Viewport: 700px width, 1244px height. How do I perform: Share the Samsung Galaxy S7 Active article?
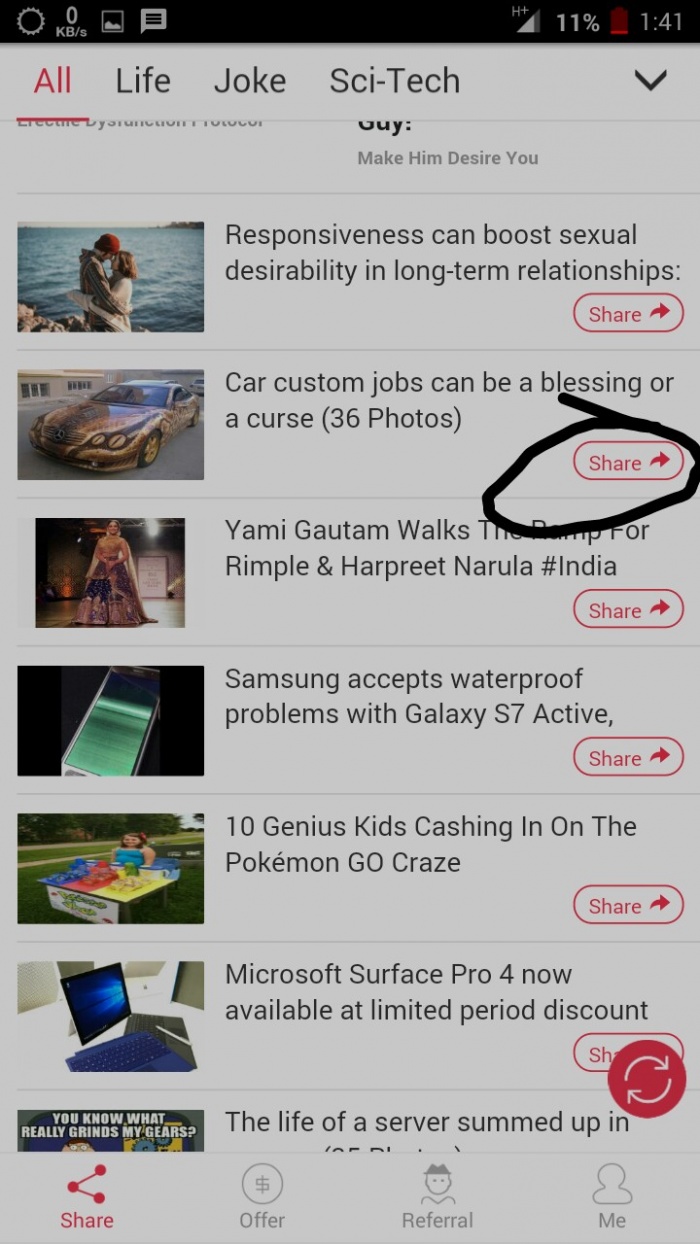(628, 758)
